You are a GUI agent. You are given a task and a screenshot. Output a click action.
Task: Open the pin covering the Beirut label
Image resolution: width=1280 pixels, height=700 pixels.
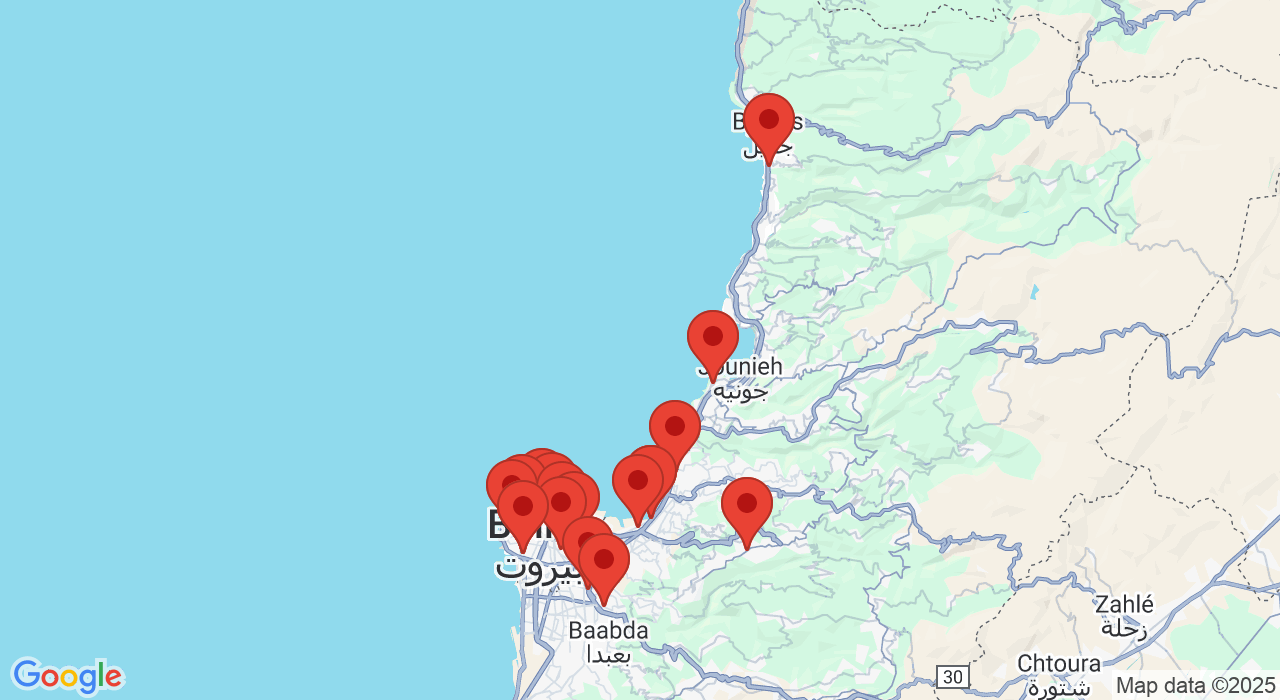522,508
